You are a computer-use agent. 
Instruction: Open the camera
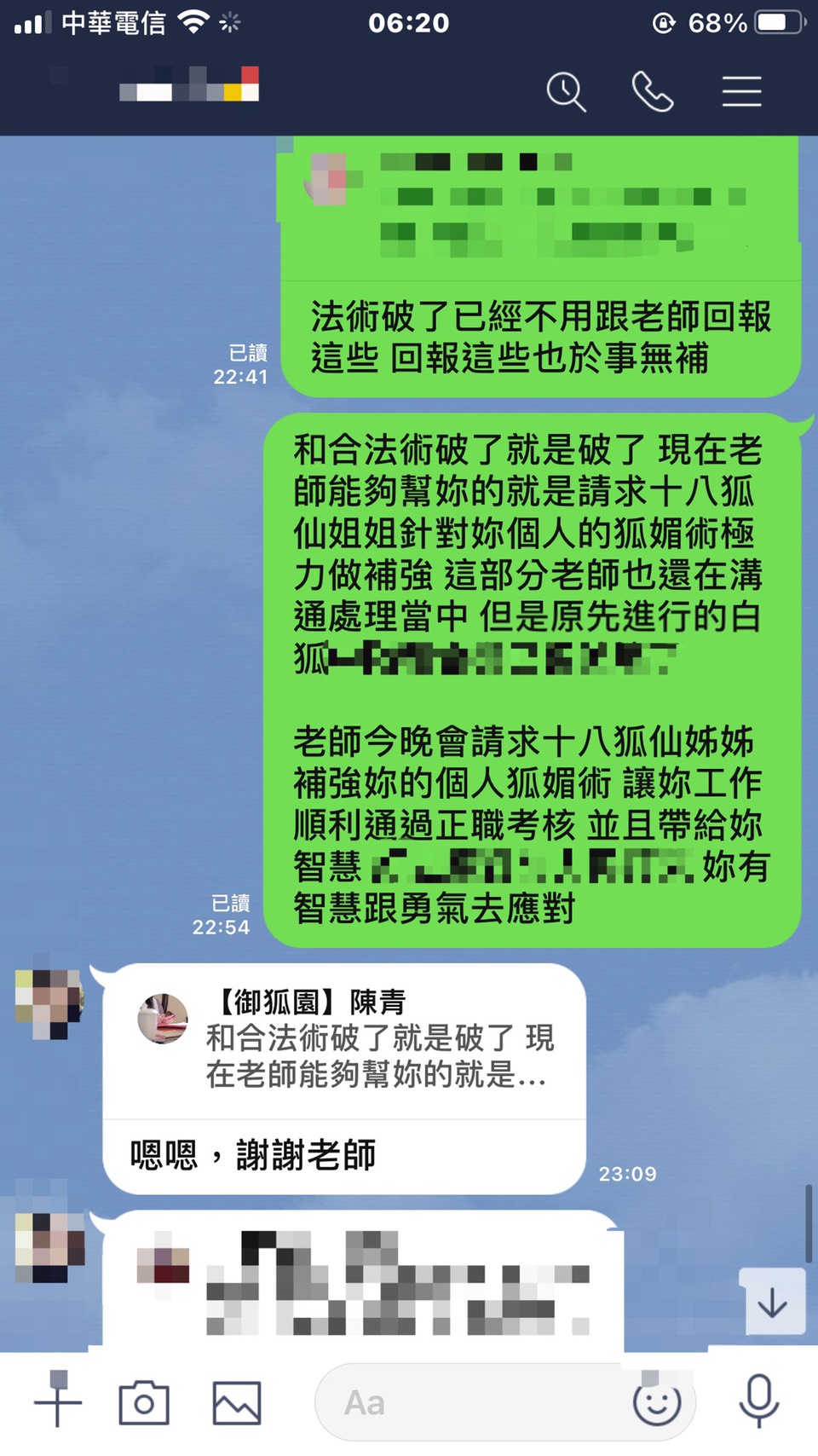click(144, 1402)
